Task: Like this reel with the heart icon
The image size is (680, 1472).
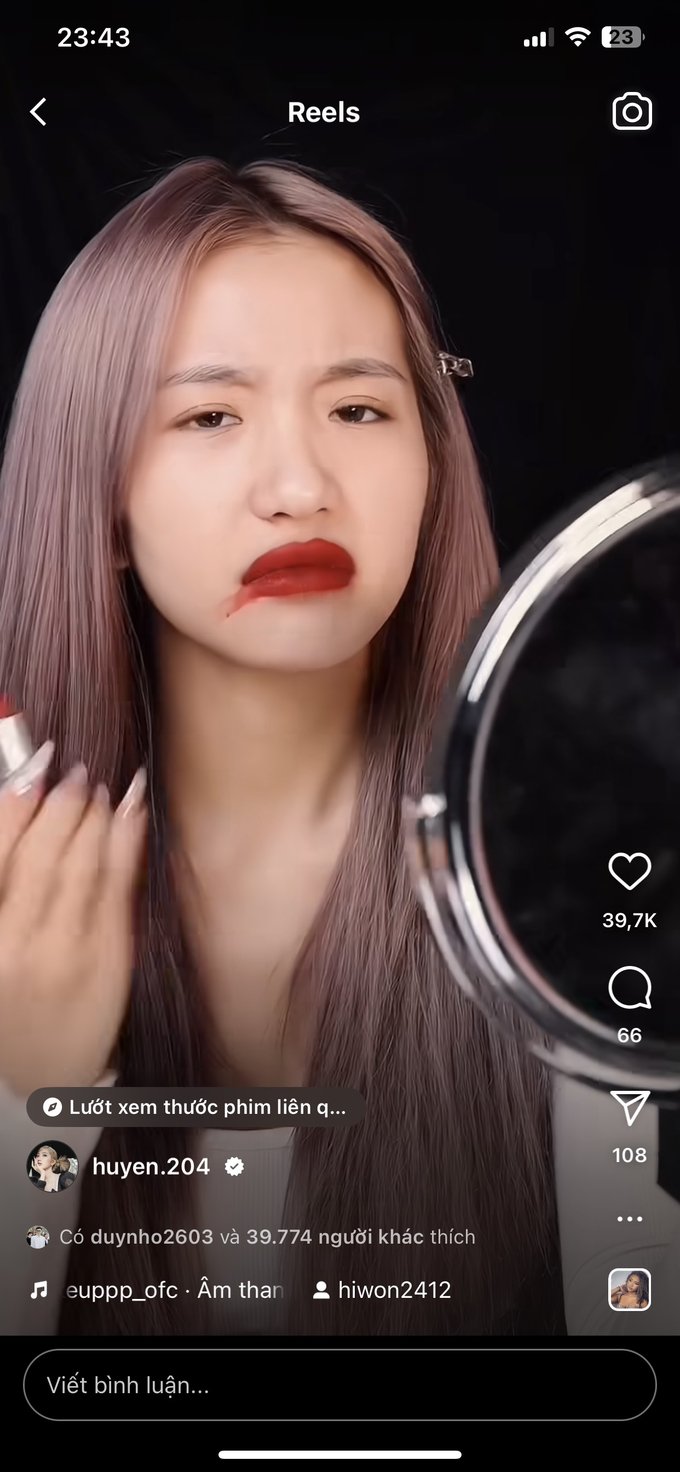Action: tap(629, 872)
